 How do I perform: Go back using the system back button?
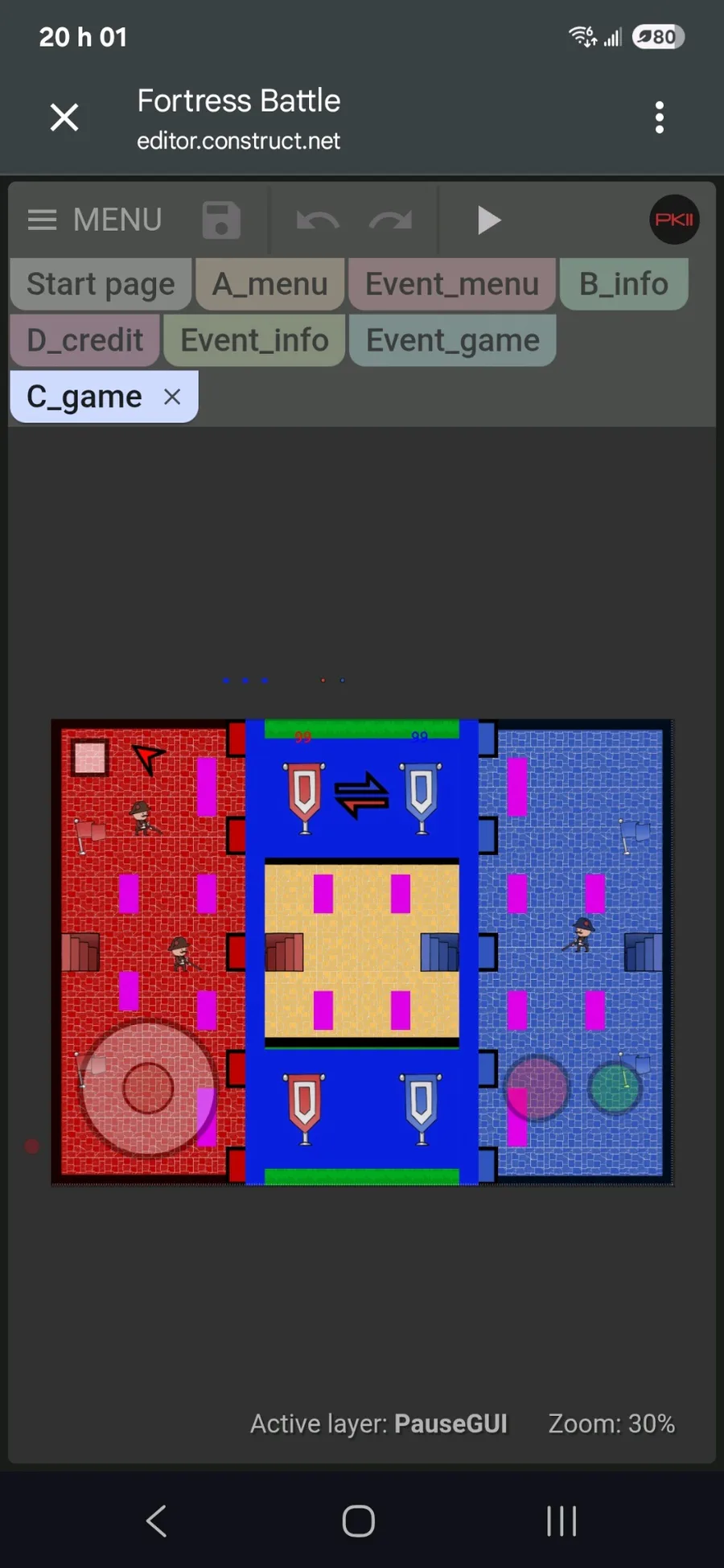pyautogui.click(x=156, y=1521)
